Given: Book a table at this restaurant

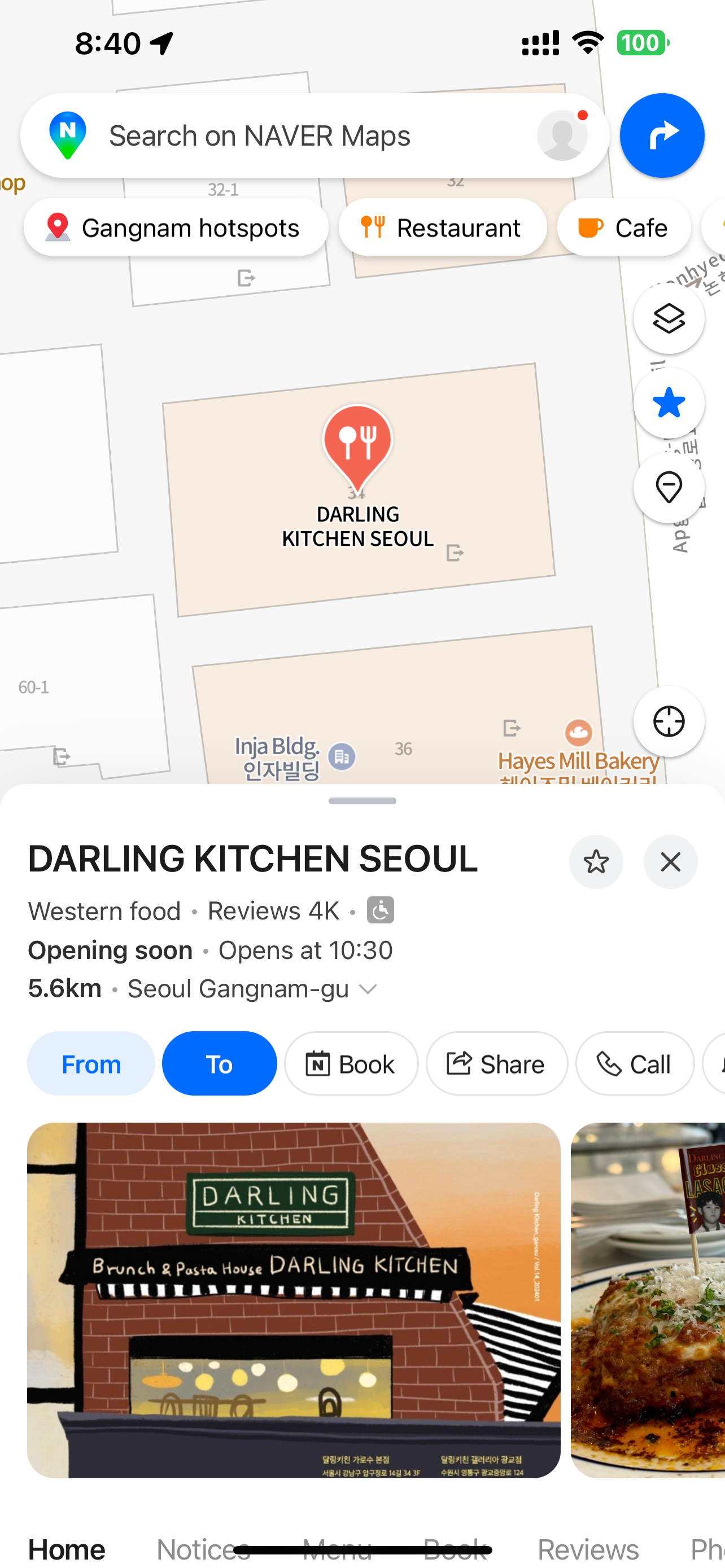Looking at the screenshot, I should point(351,1064).
